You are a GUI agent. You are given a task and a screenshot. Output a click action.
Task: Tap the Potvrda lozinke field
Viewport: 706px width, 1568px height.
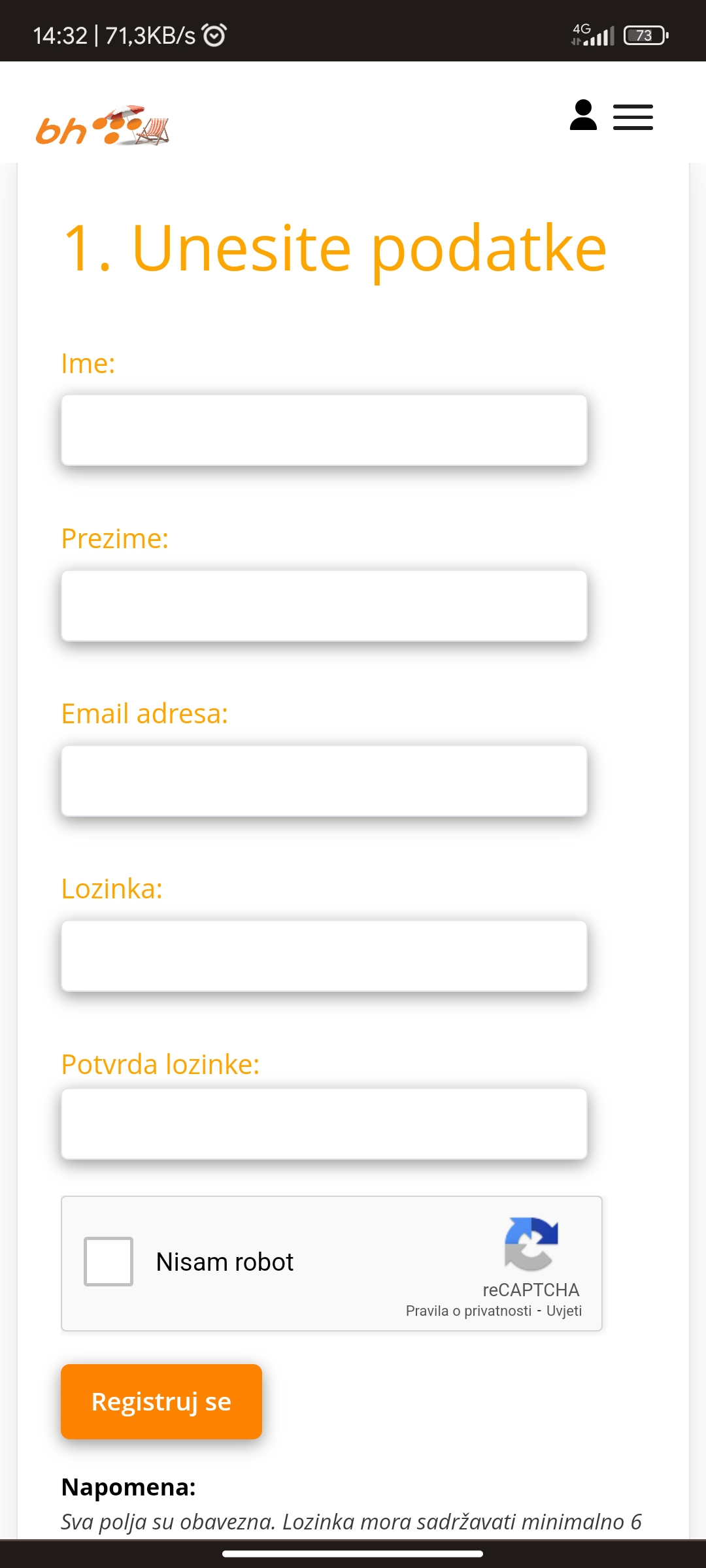[x=324, y=1124]
